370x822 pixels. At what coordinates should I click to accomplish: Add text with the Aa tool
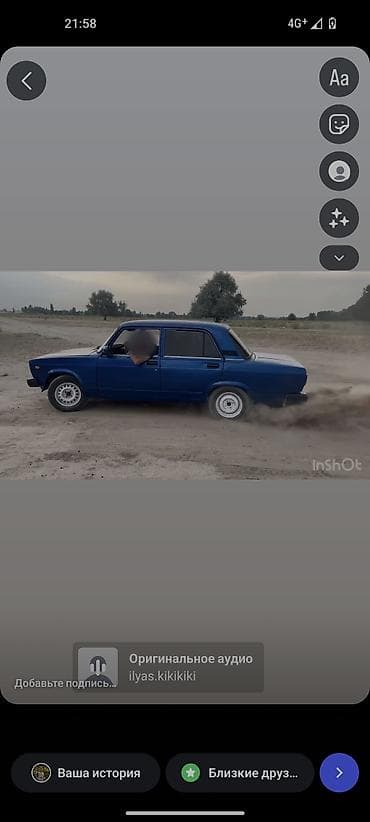click(x=339, y=78)
